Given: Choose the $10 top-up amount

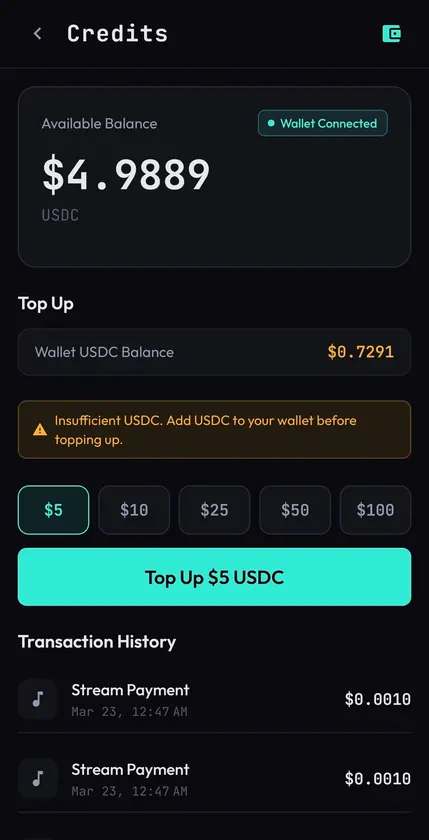Looking at the screenshot, I should 134,510.
